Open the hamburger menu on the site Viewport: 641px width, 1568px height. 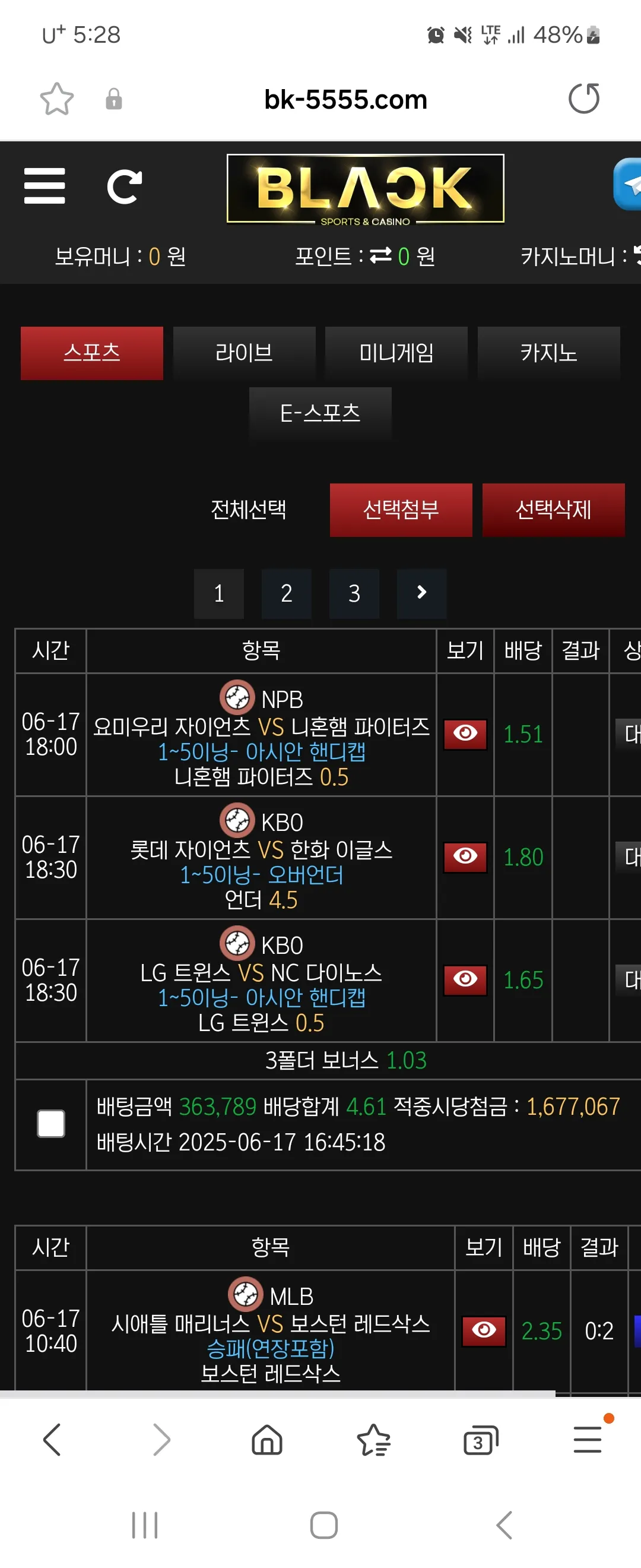coord(45,186)
